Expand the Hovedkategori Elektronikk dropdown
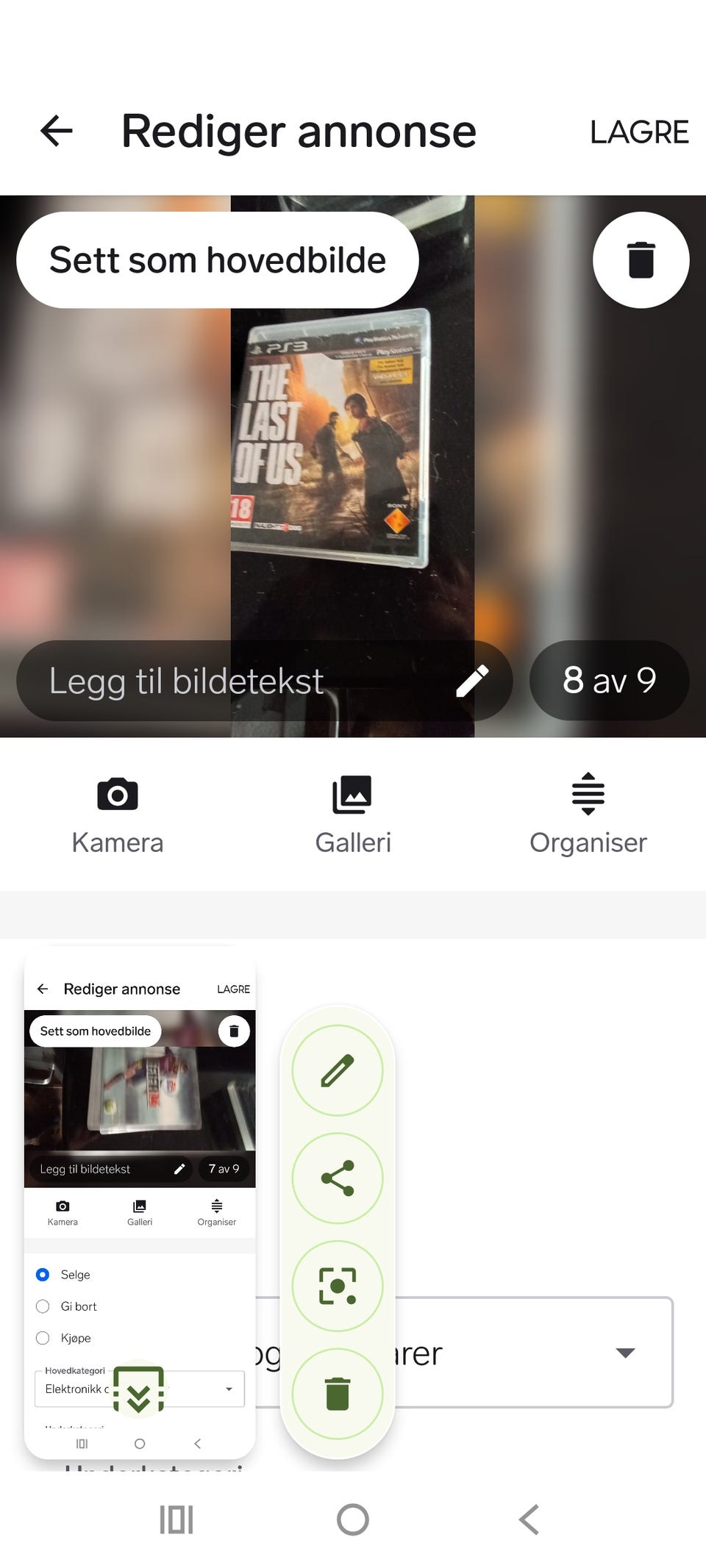Viewport: 706px width, 1568px height. point(140,1389)
